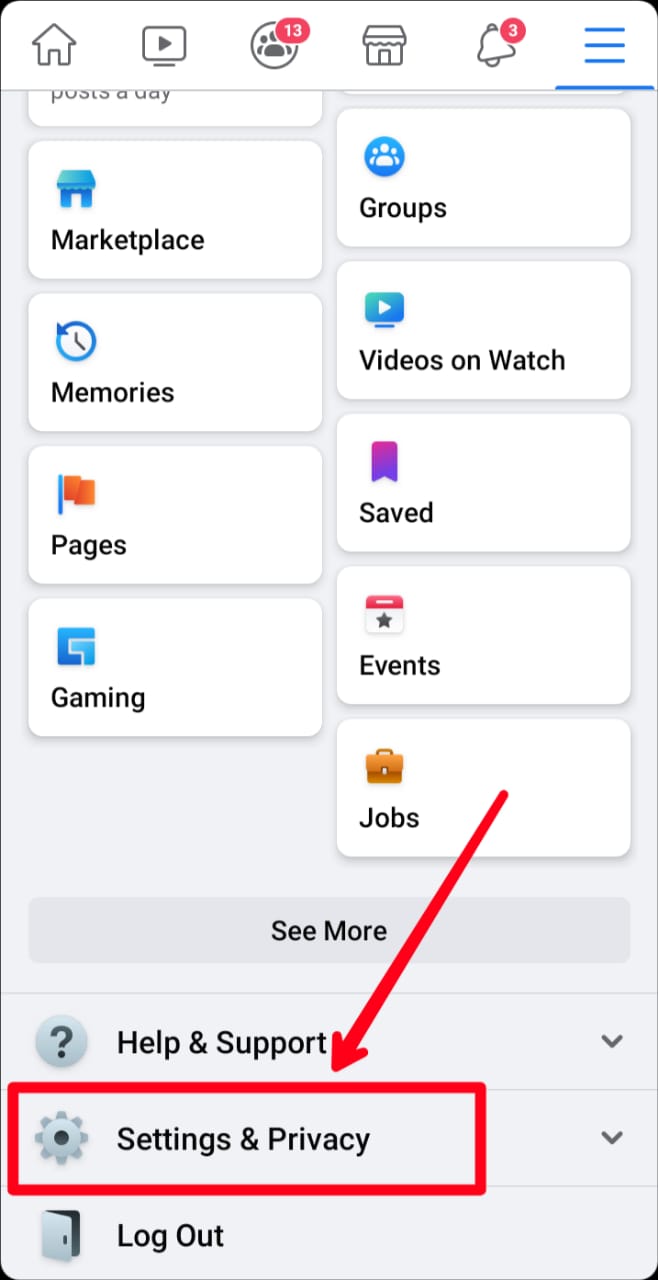The width and height of the screenshot is (658, 1280).
Task: Open the Groups tab with 13 updates
Action: tap(275, 45)
